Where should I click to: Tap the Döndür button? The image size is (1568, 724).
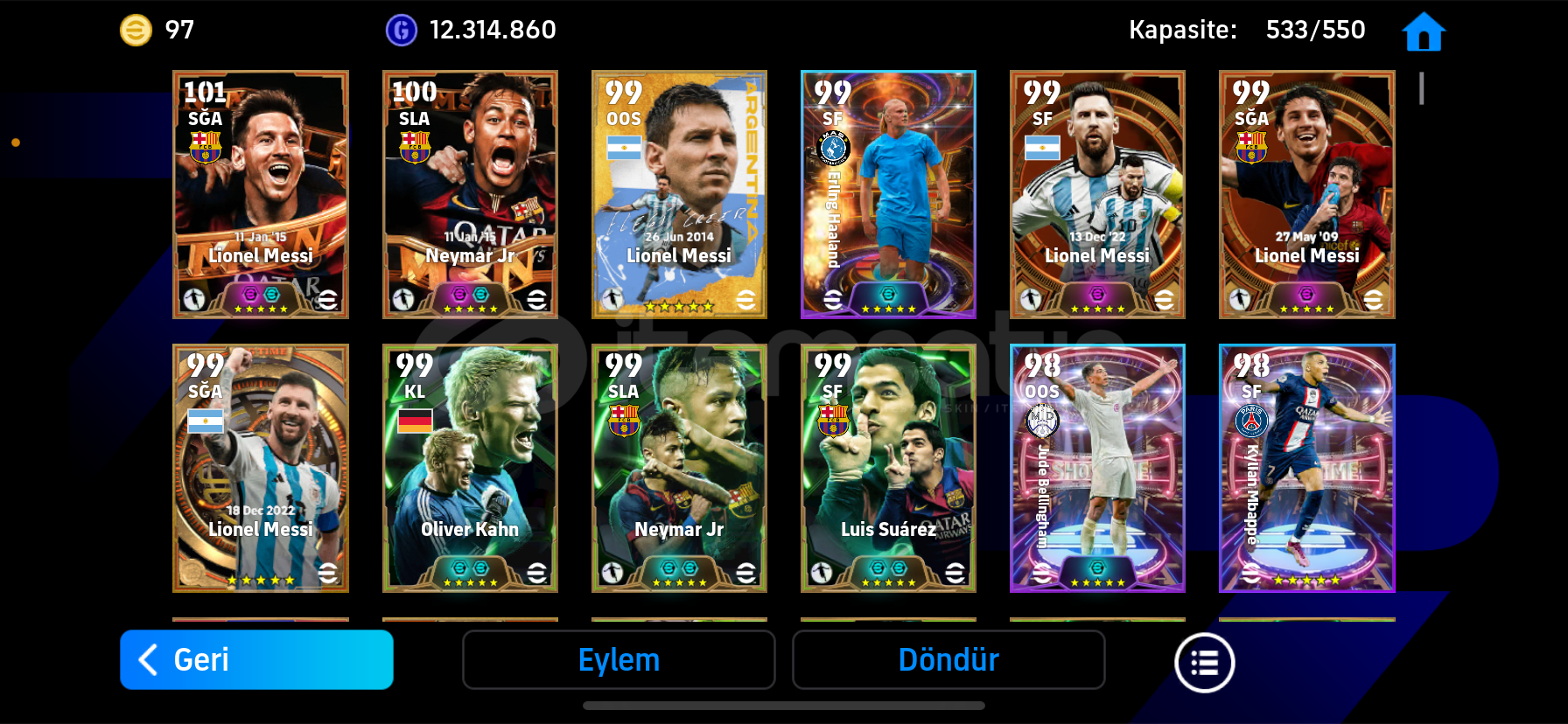[948, 659]
